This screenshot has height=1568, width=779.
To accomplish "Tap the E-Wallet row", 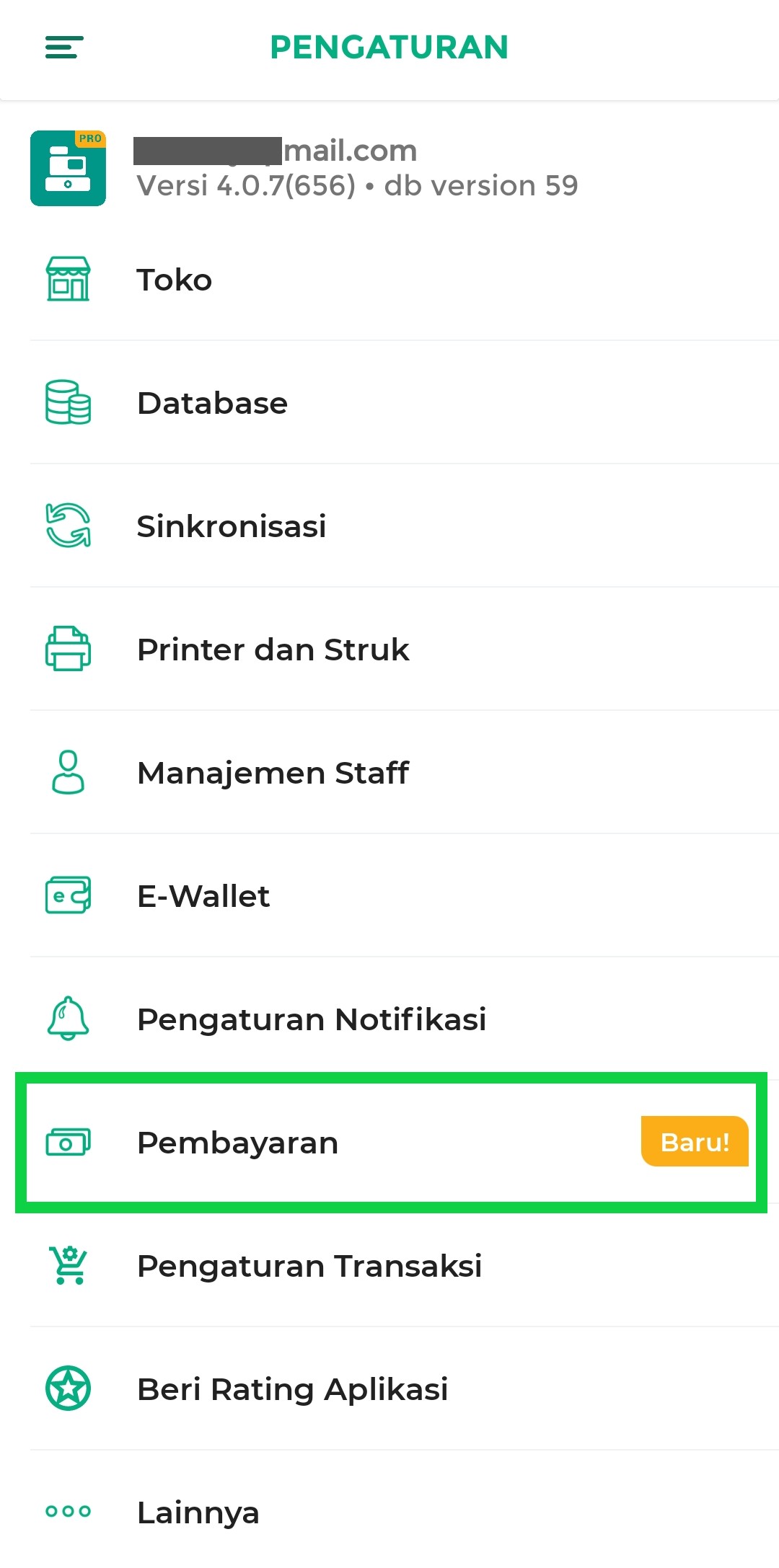I will pyautogui.click(x=203, y=896).
